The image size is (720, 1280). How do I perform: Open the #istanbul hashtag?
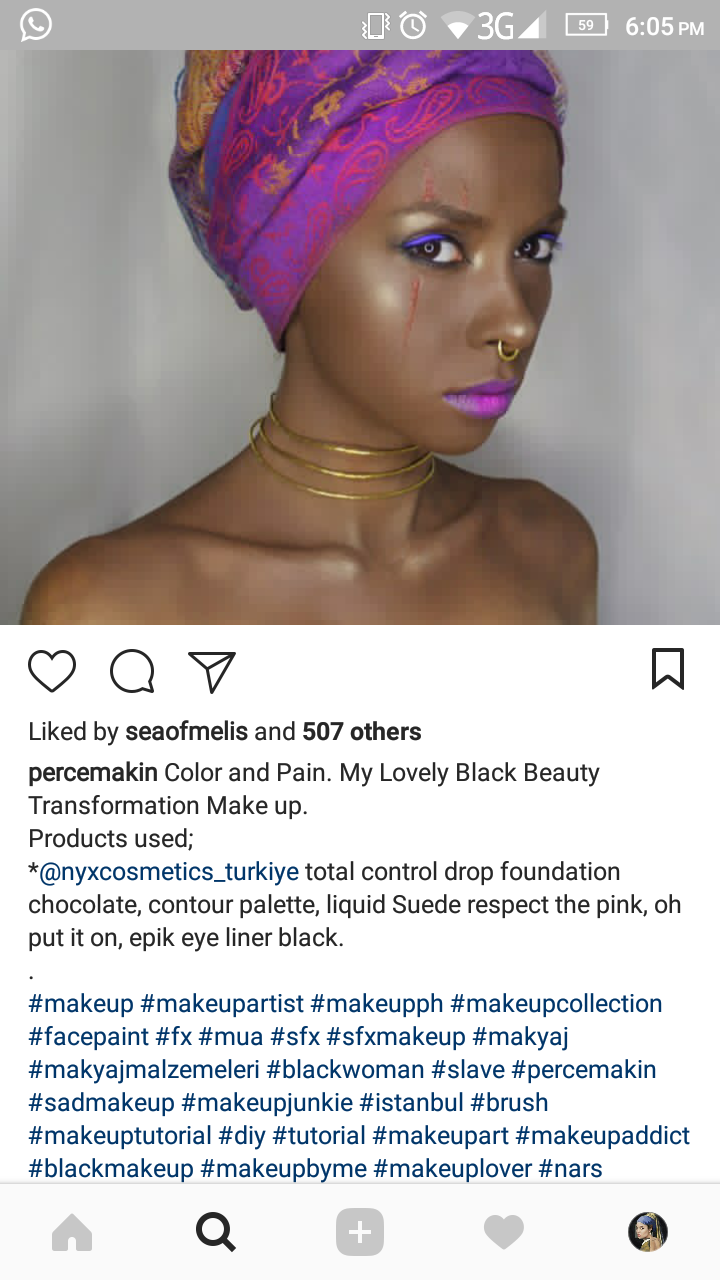pos(411,1103)
